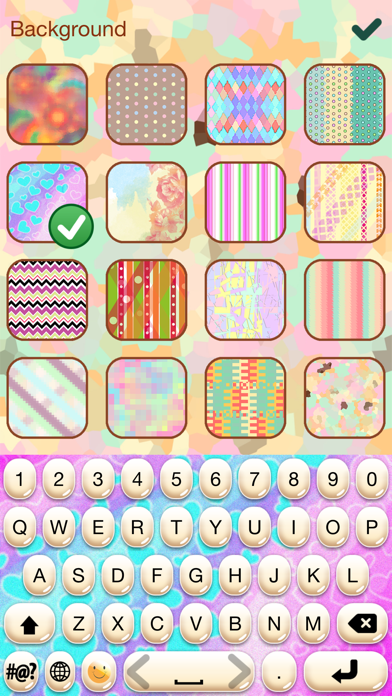The width and height of the screenshot is (392, 696).
Task: Pick the blurry orange floral background
Action: 47,104
